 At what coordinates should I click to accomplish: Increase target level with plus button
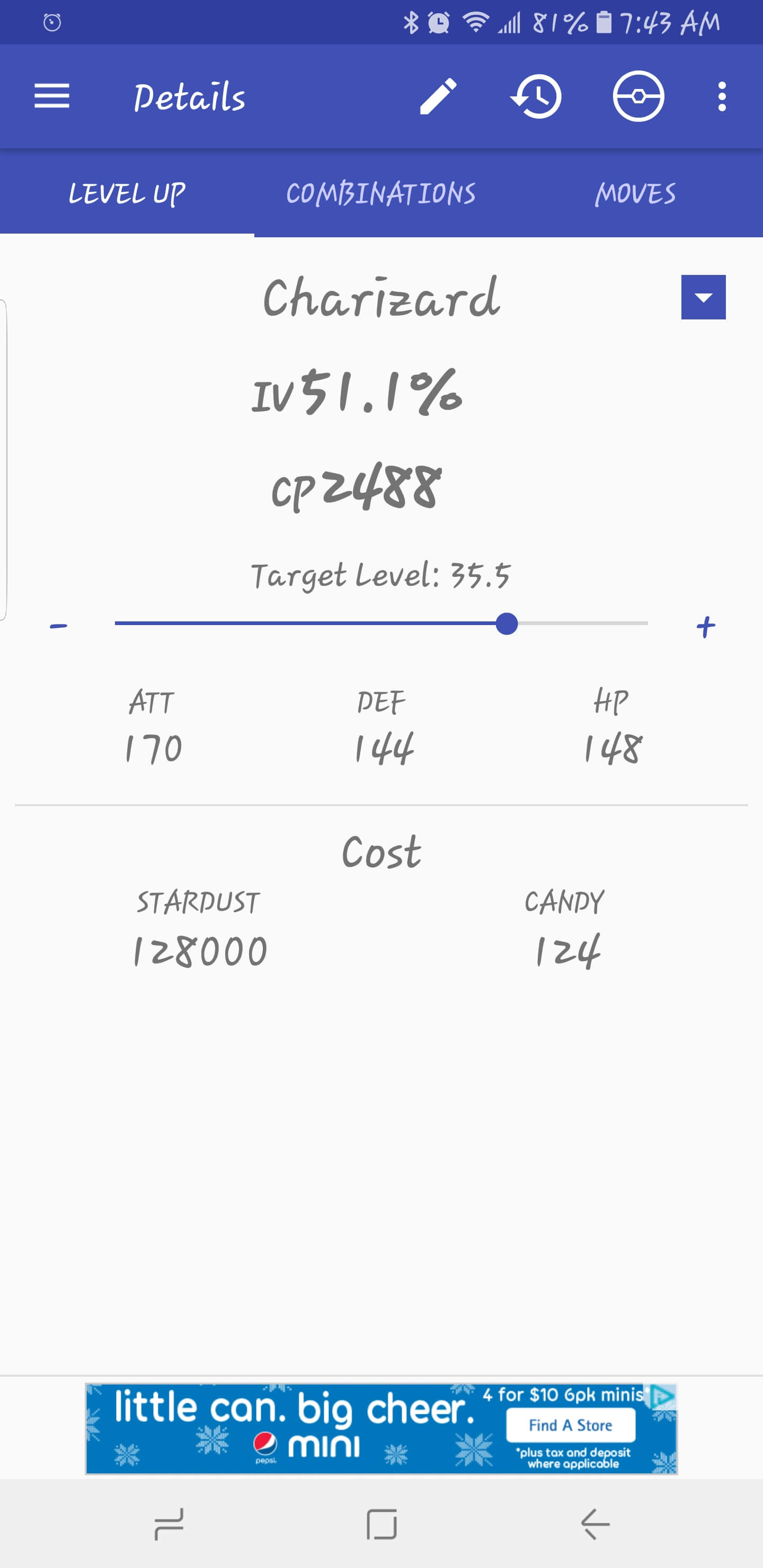[706, 626]
